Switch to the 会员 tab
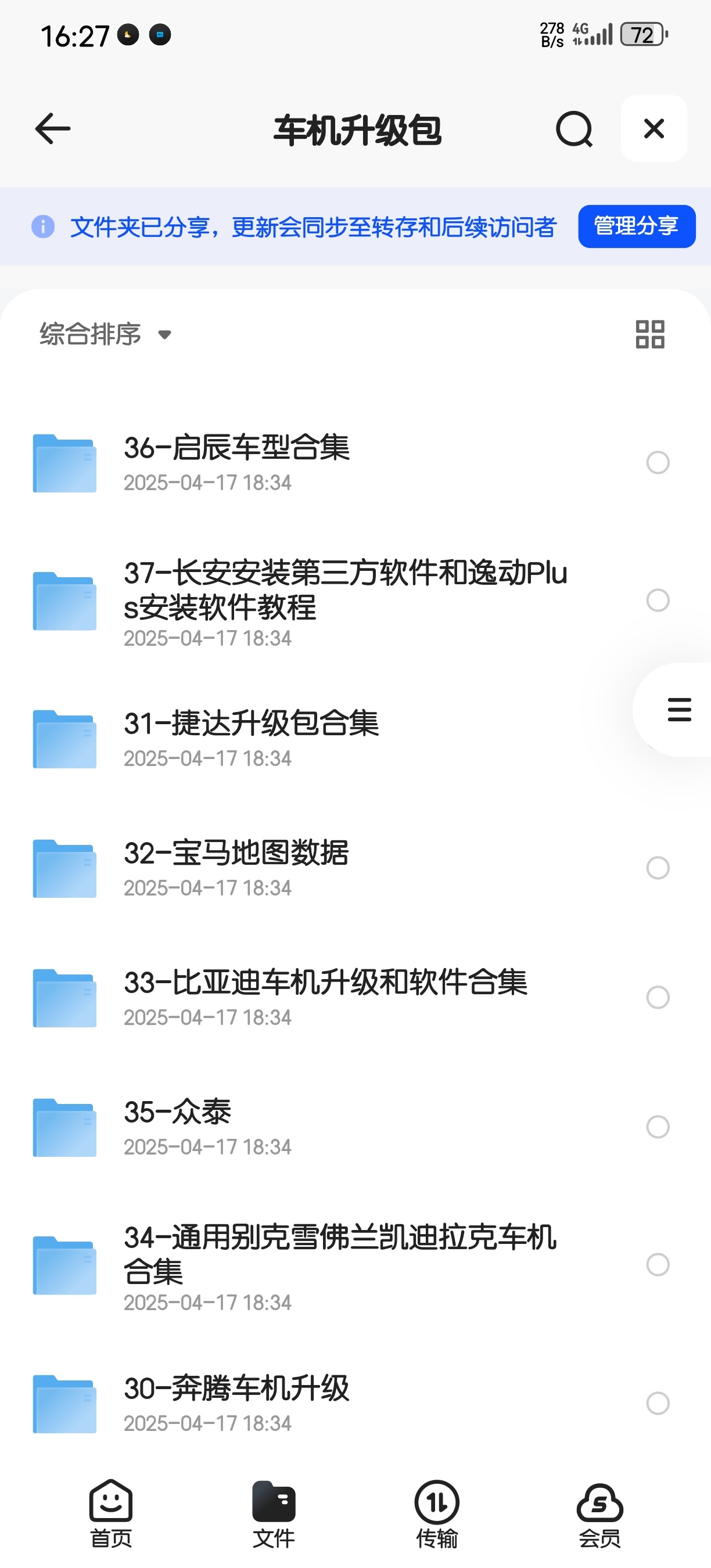The height and width of the screenshot is (1568, 711). coord(599,1513)
